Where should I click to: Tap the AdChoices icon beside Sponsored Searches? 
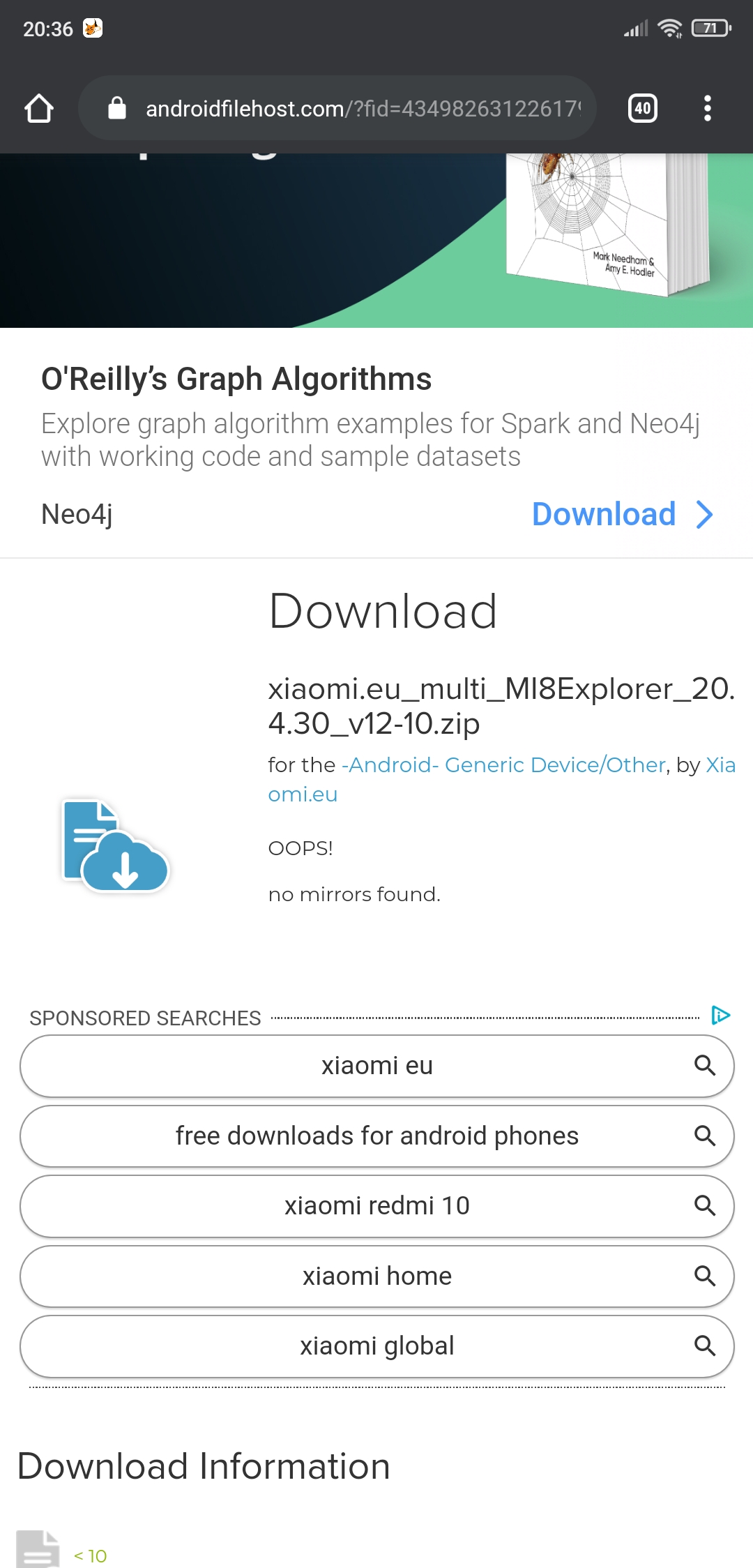[720, 1016]
